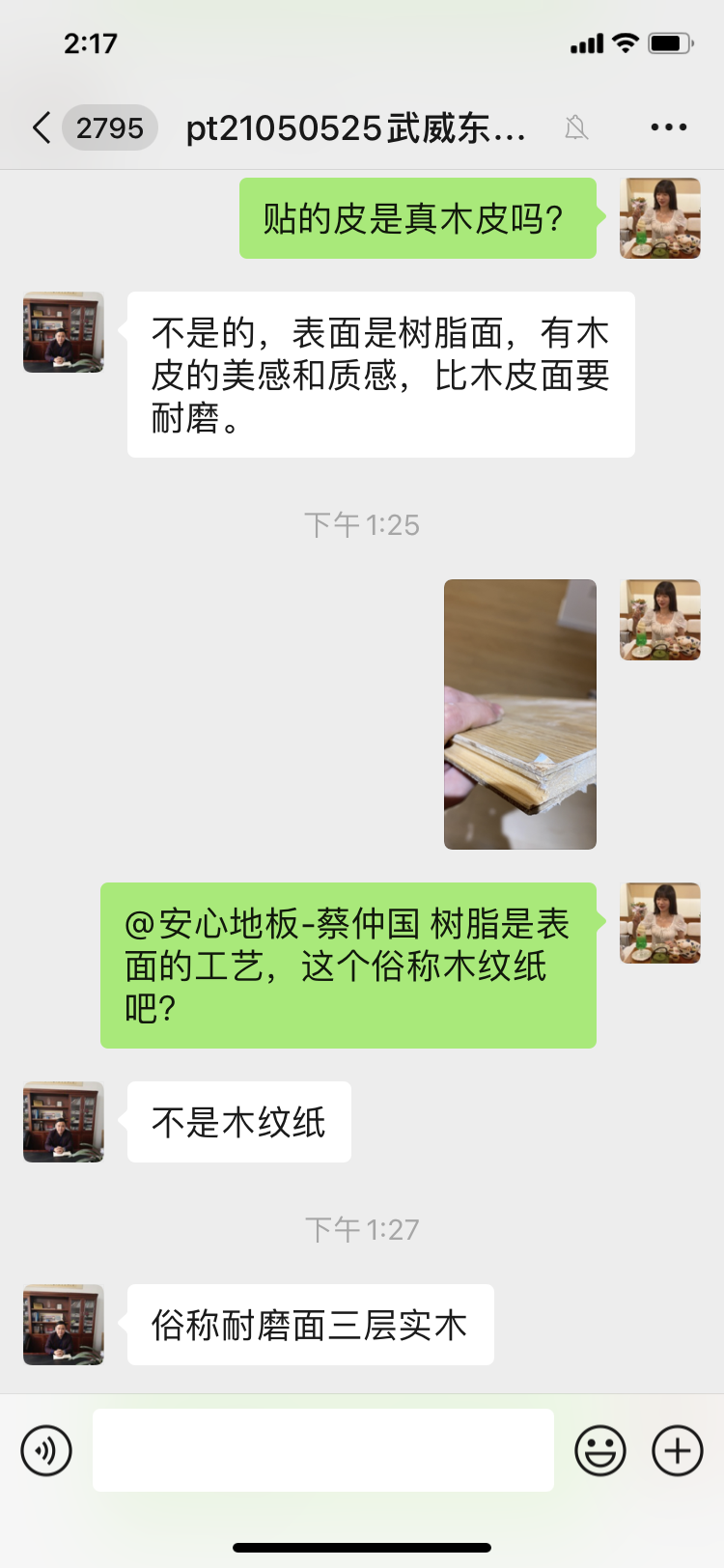Go back to the chat list
The image size is (724, 1568).
[42, 127]
